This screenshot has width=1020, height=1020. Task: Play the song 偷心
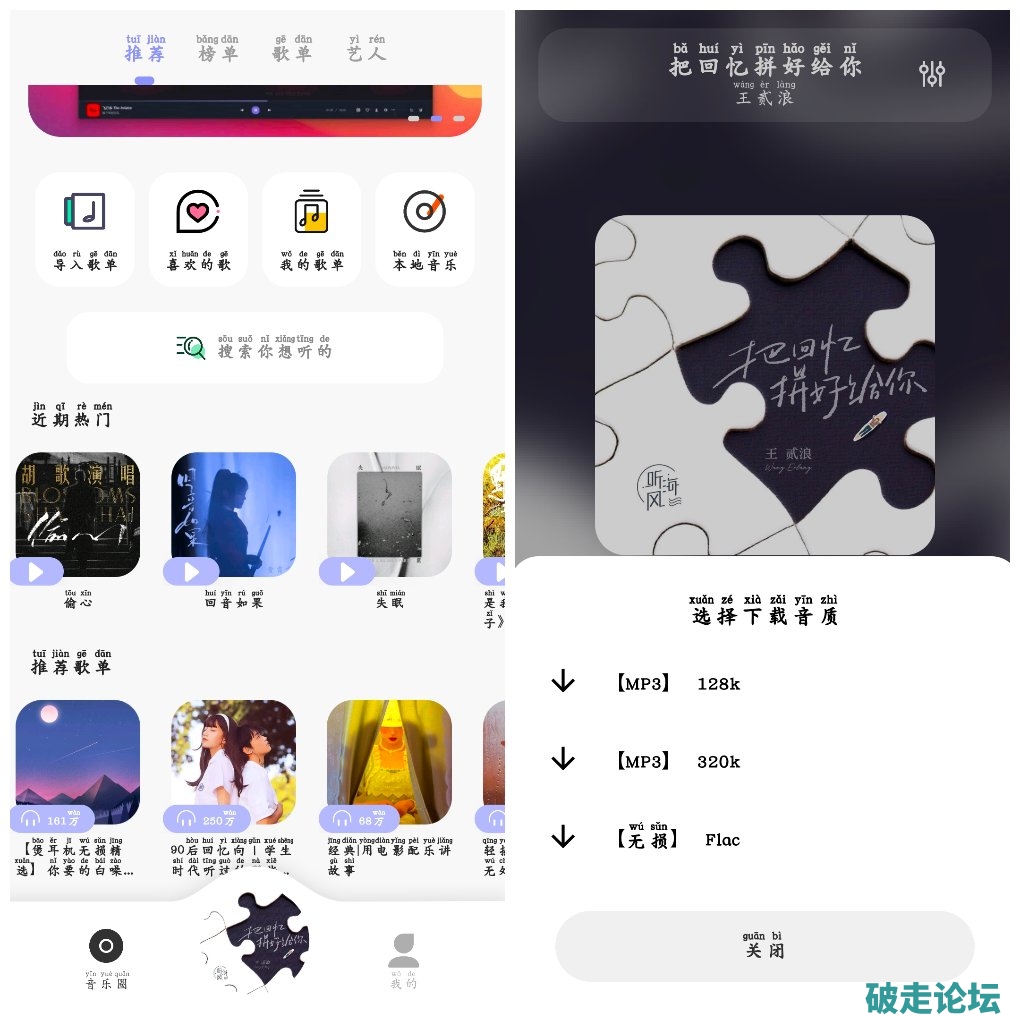tap(37, 572)
